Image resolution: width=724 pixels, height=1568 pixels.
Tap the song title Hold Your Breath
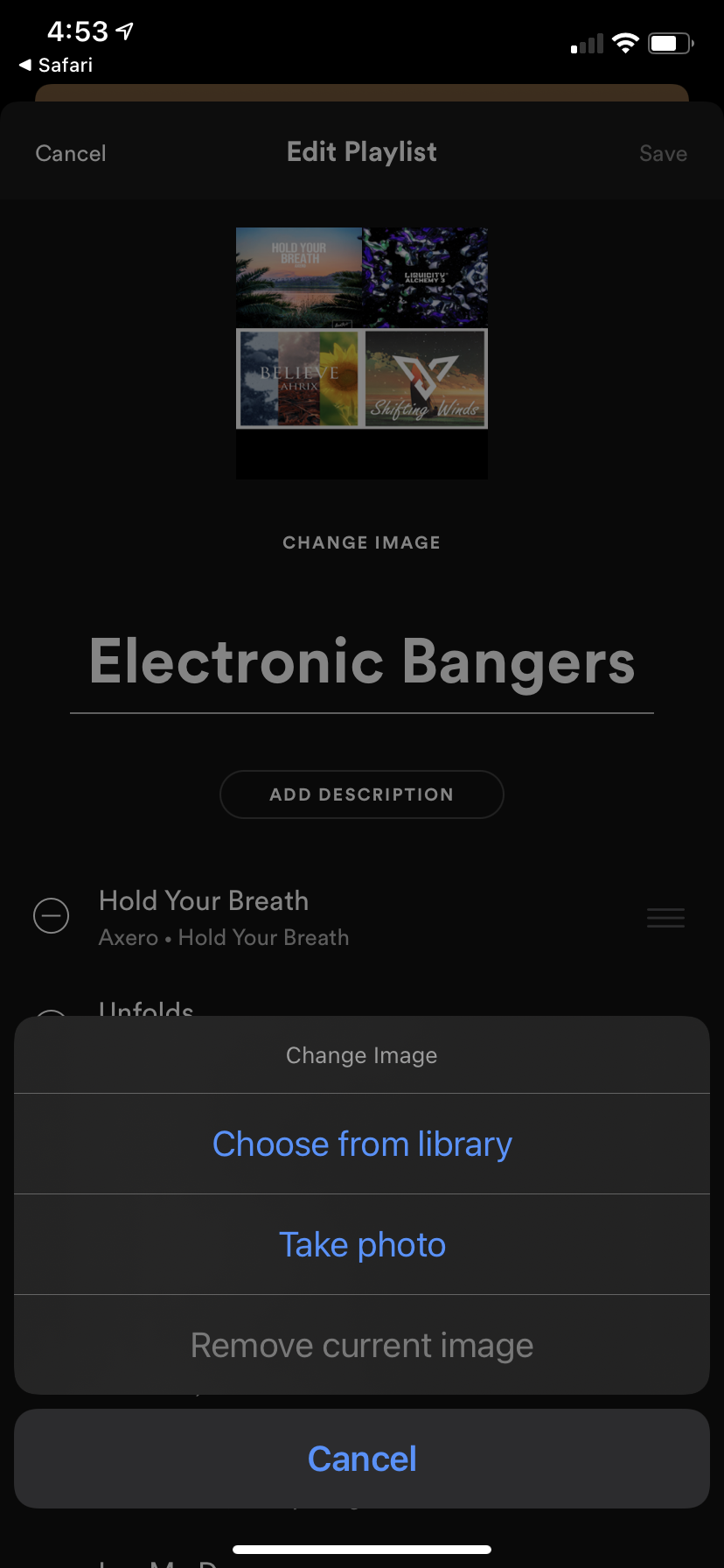204,900
